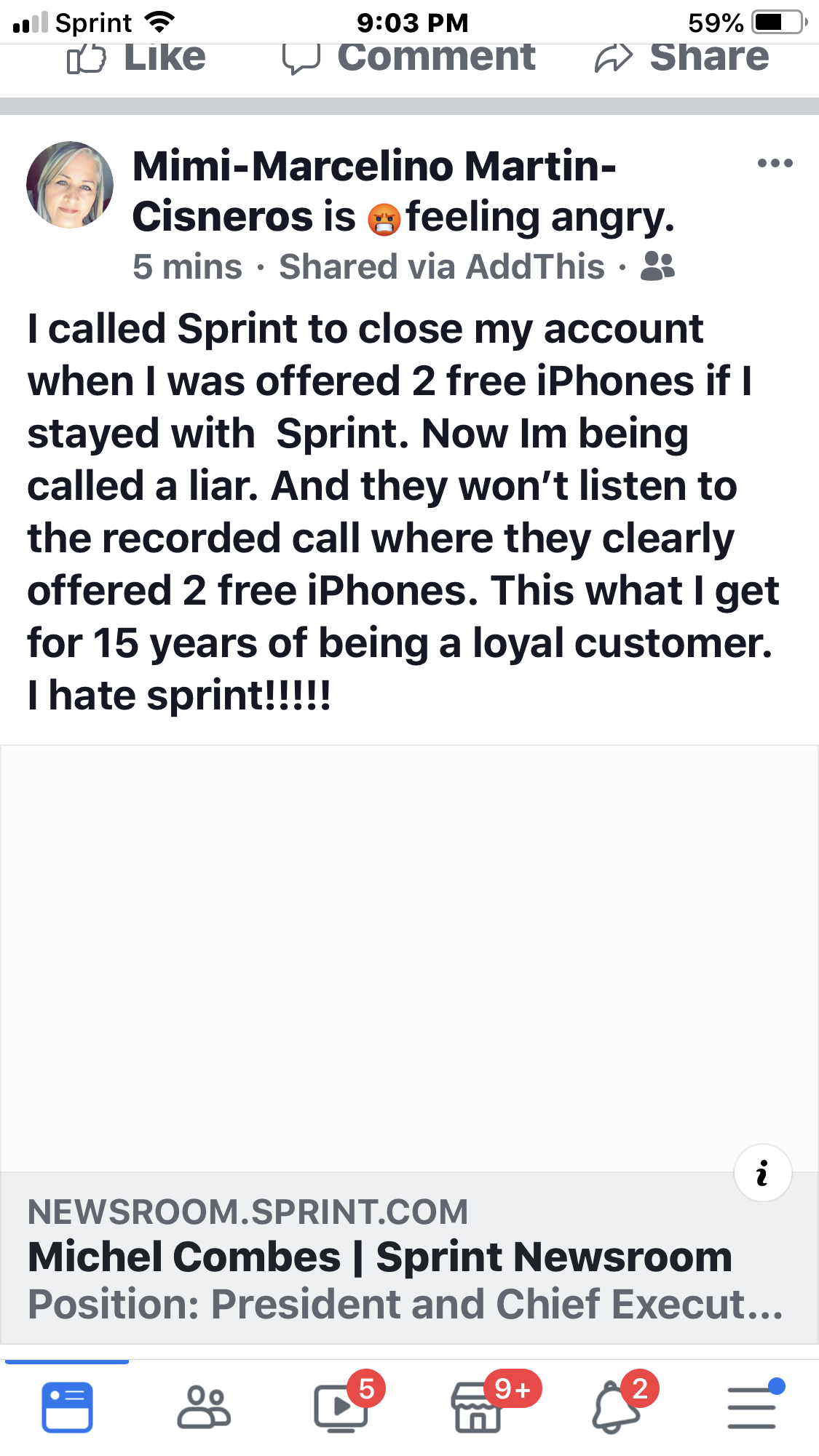
Task: Like the previous post
Action: pyautogui.click(x=136, y=58)
